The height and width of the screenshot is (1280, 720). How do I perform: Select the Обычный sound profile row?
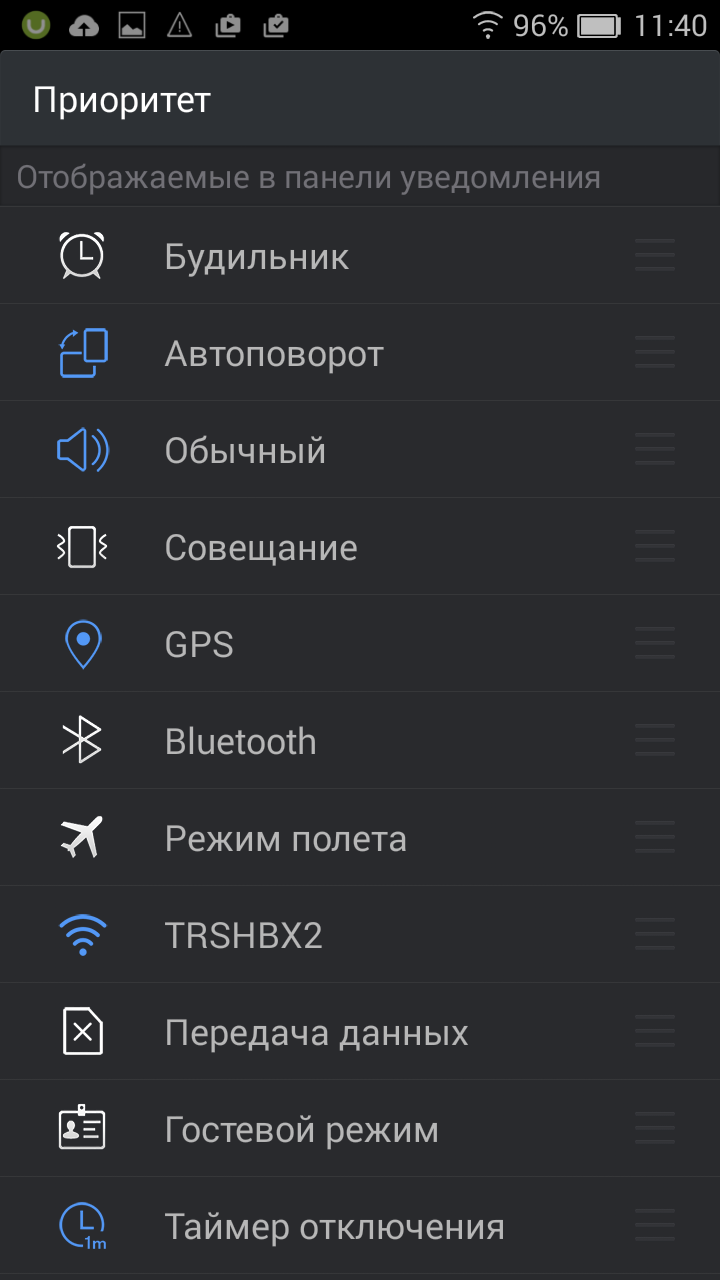[x=360, y=450]
